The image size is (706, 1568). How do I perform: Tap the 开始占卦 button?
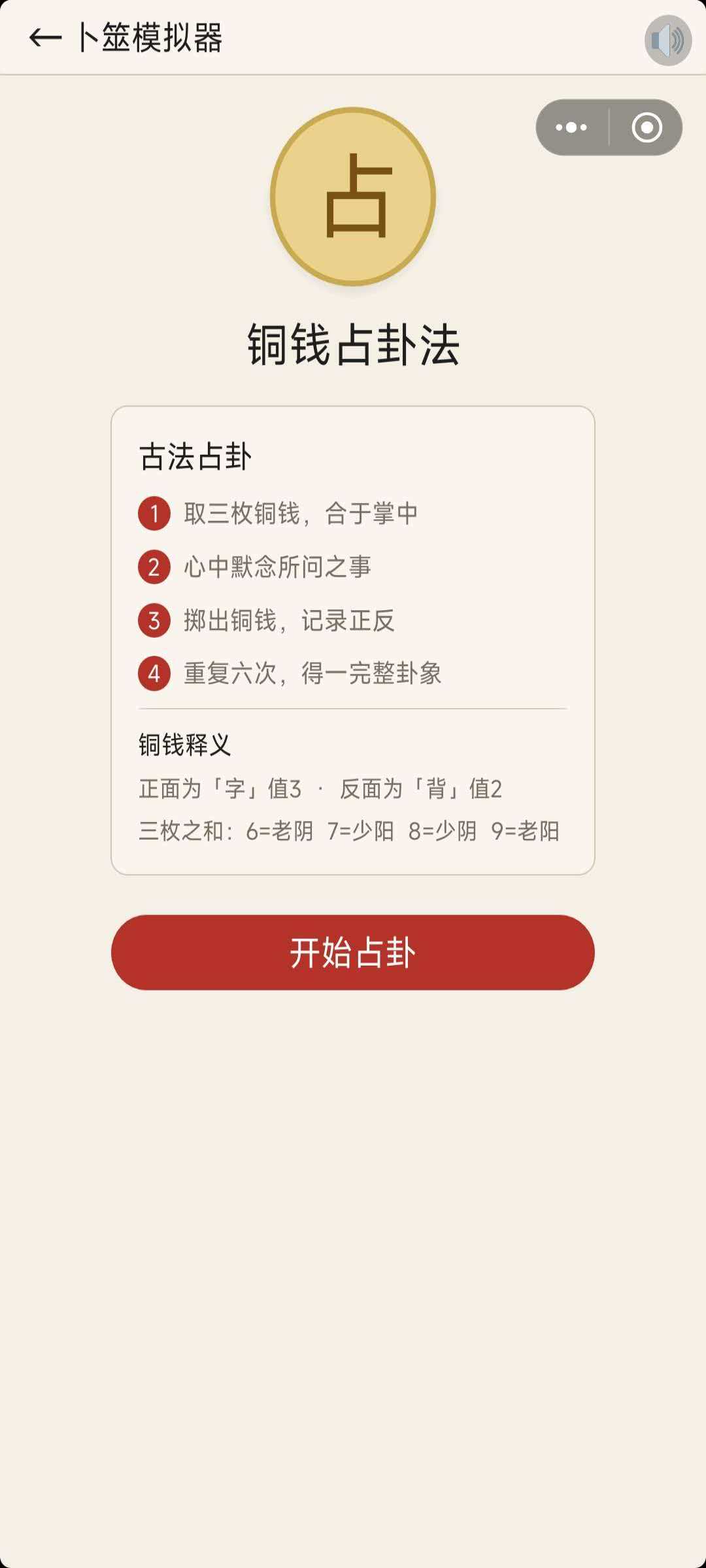(353, 952)
